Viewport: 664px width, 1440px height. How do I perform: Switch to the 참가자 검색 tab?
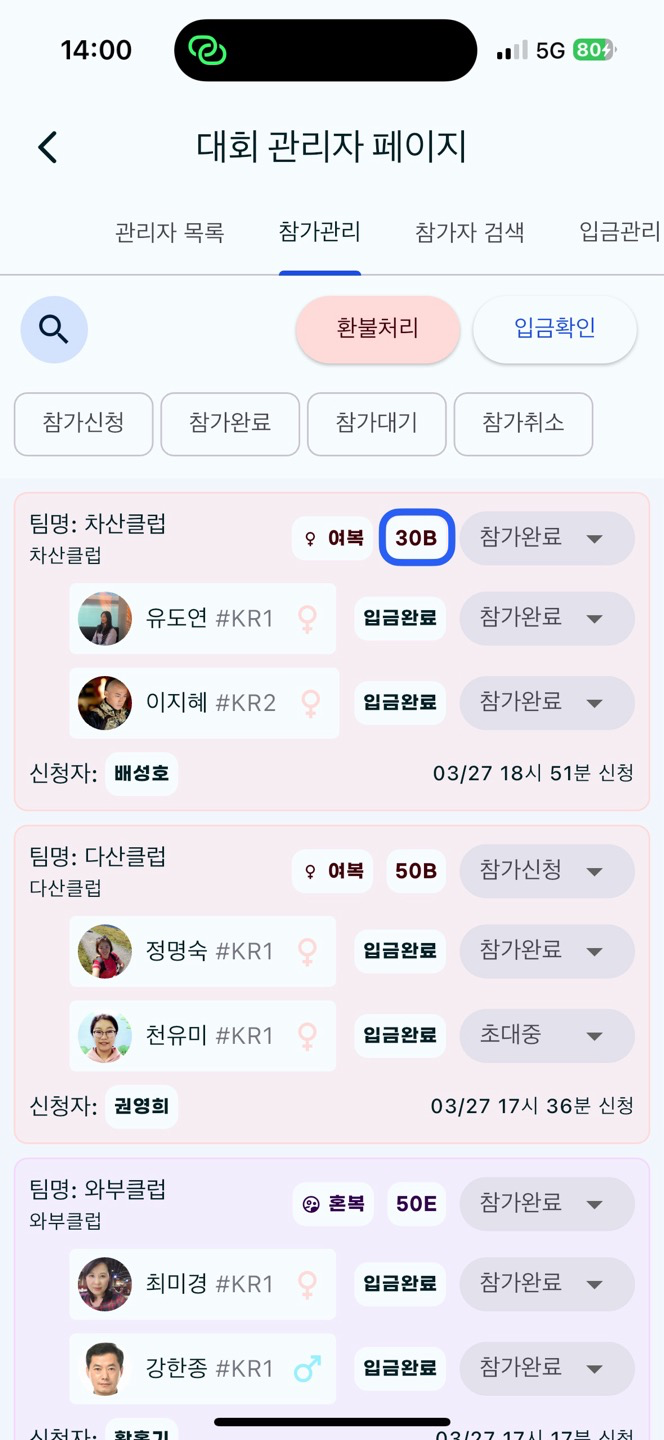(469, 232)
